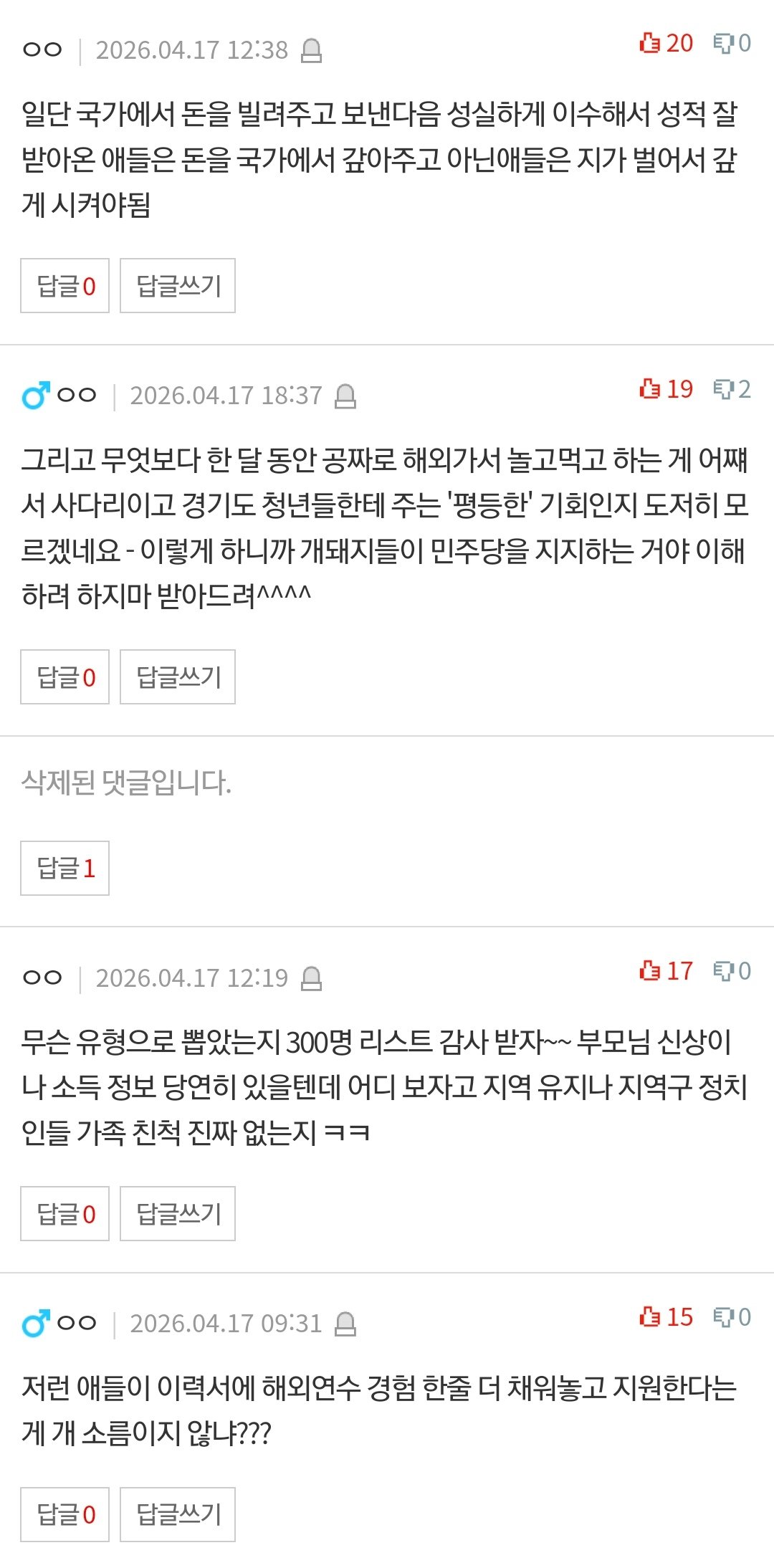
Task: Expand 답글 1 under the deleted comment
Action: [65, 869]
